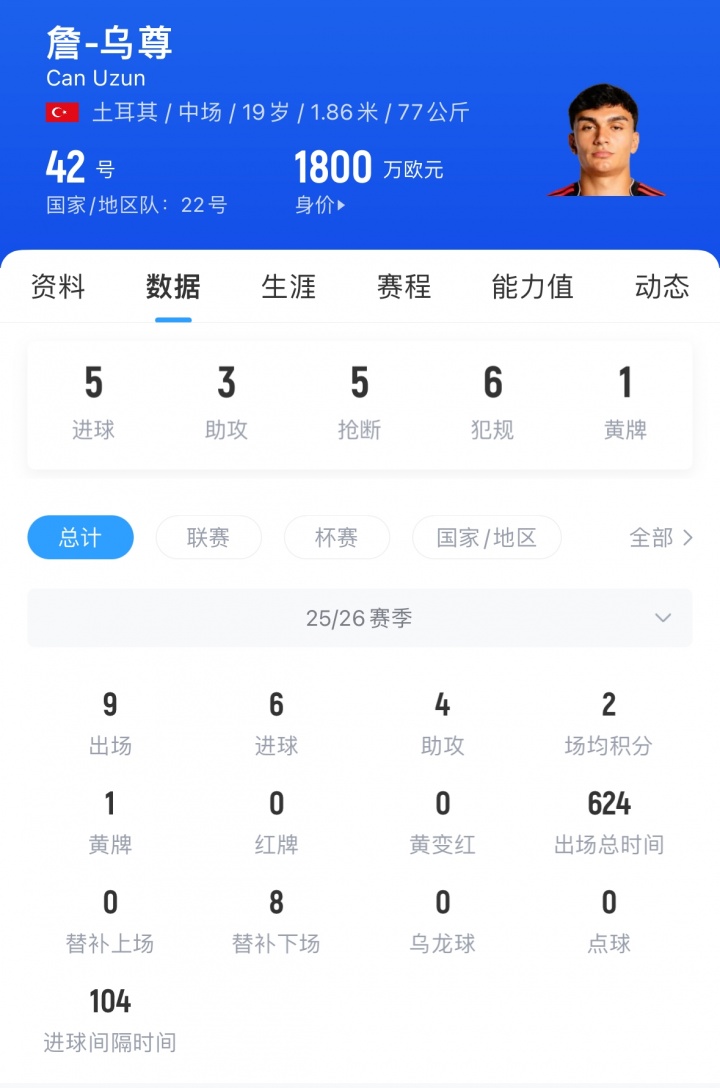Open the 身价 market value details

click(320, 205)
